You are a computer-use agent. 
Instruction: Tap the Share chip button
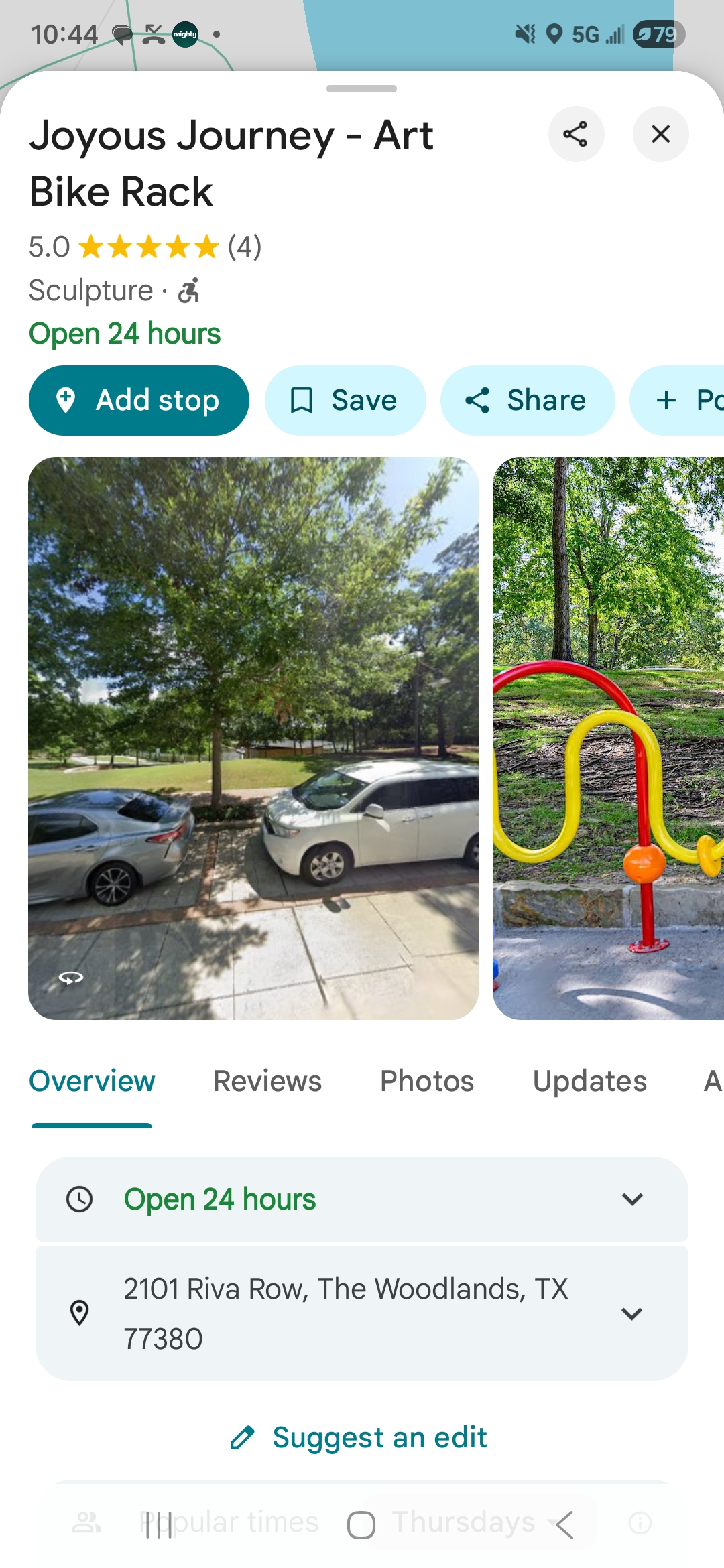click(x=527, y=400)
